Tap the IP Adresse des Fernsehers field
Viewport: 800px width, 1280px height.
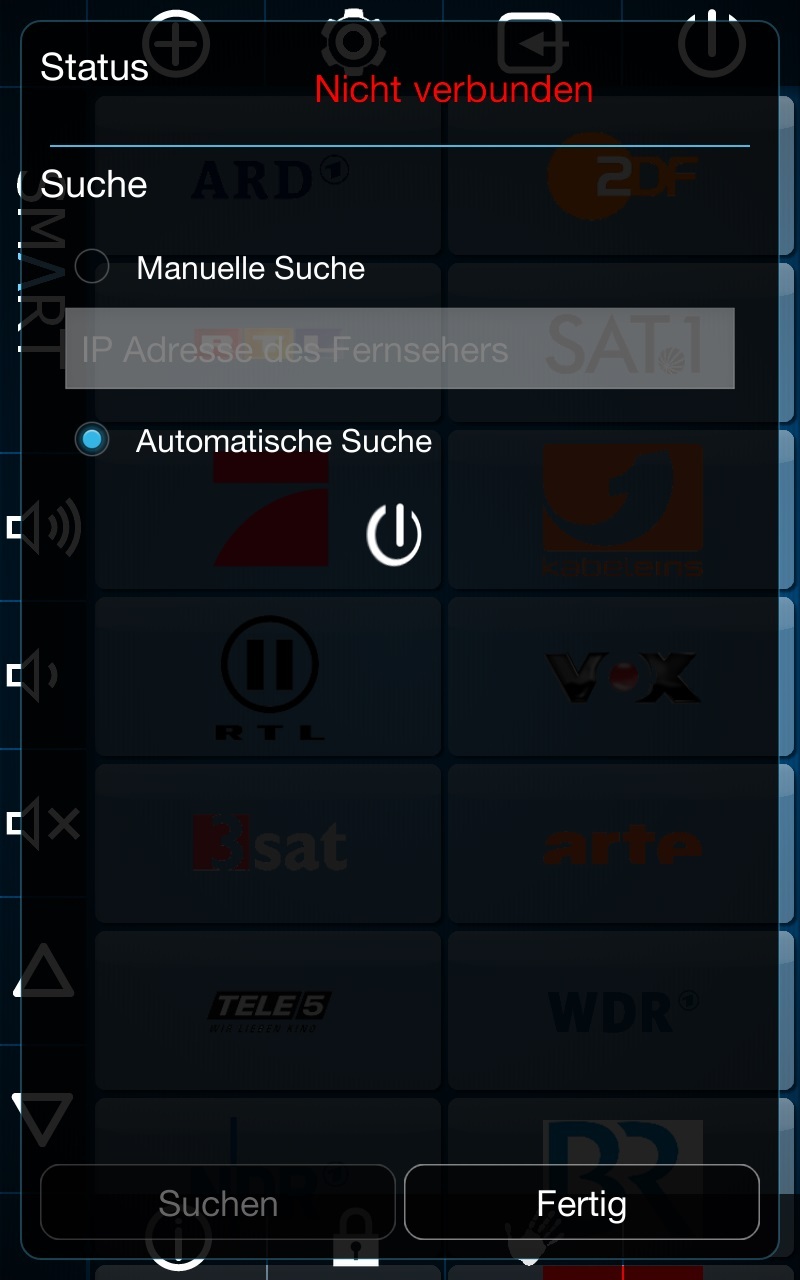click(399, 349)
